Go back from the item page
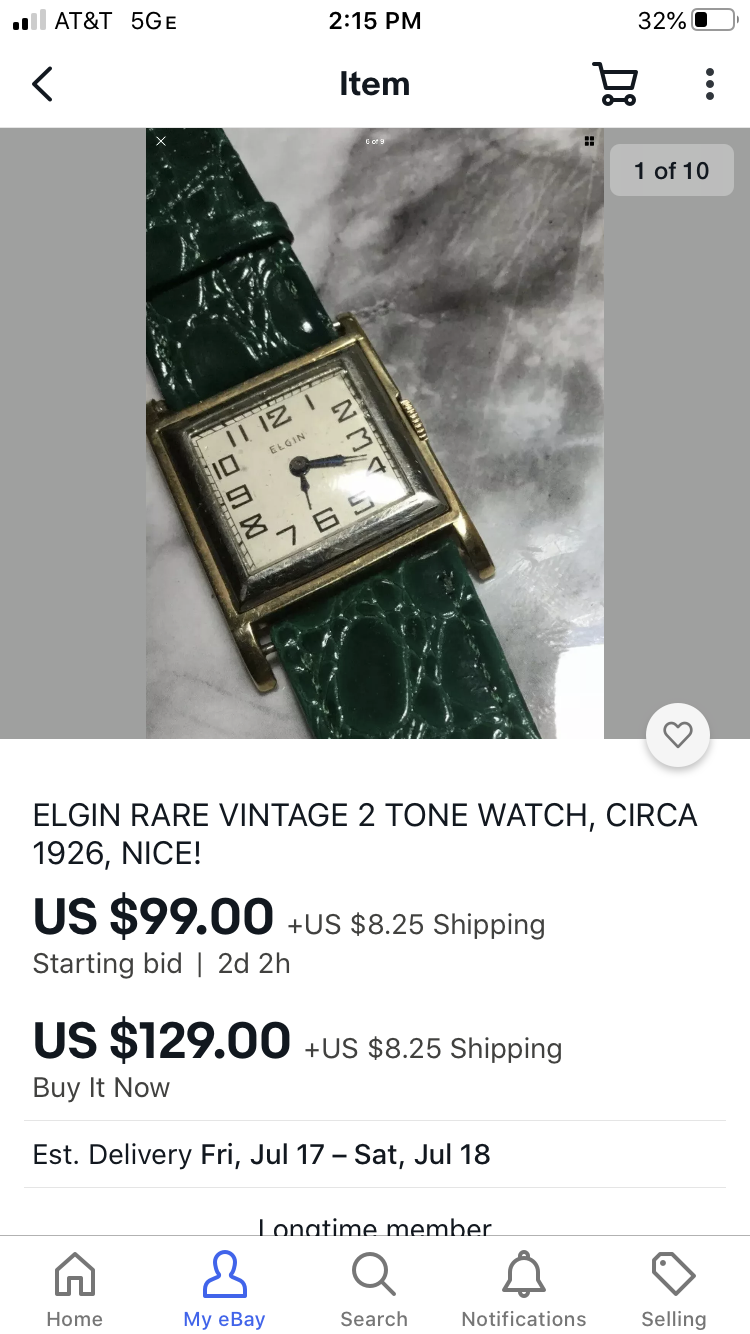Image resolution: width=750 pixels, height=1334 pixels. pos(42,84)
